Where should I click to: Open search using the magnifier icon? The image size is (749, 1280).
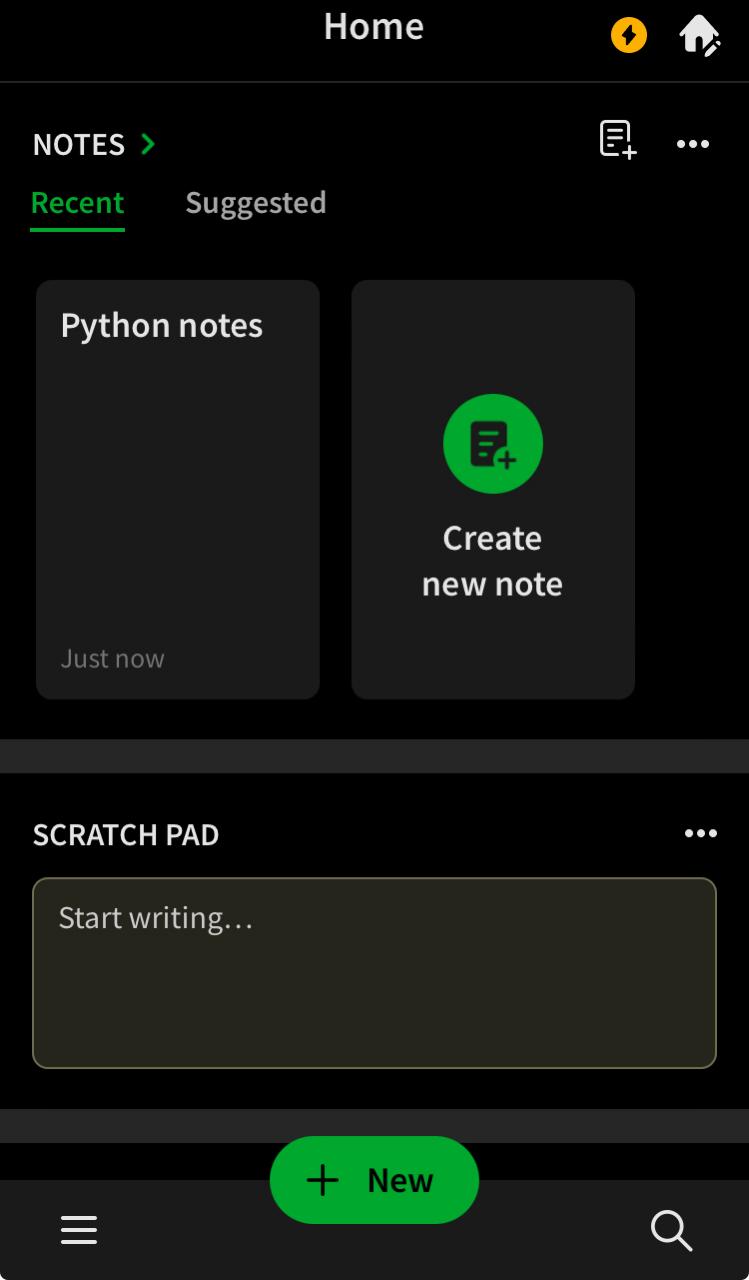tap(671, 1231)
